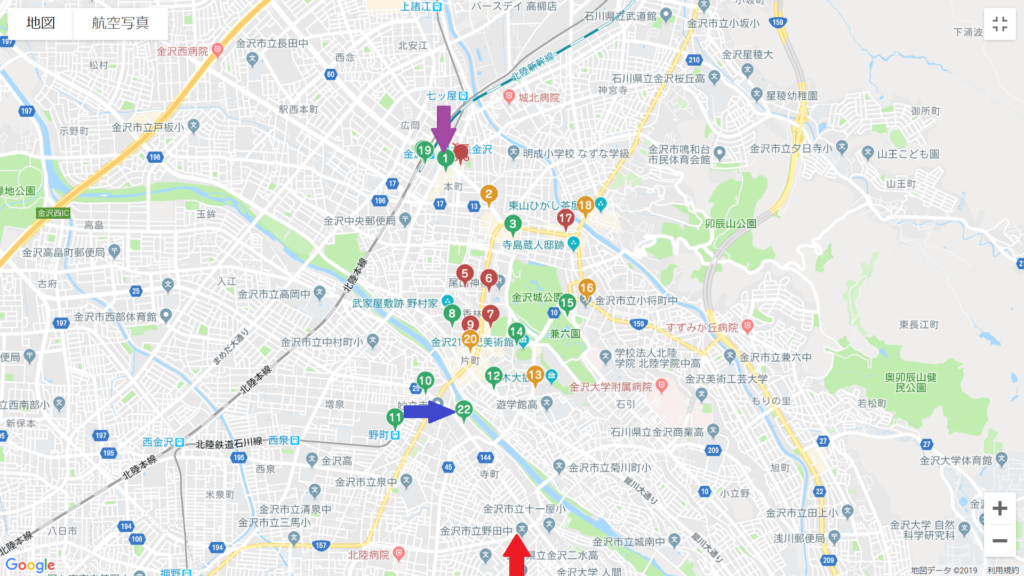Select map marker number 8
The height and width of the screenshot is (576, 1024).
(x=452, y=315)
